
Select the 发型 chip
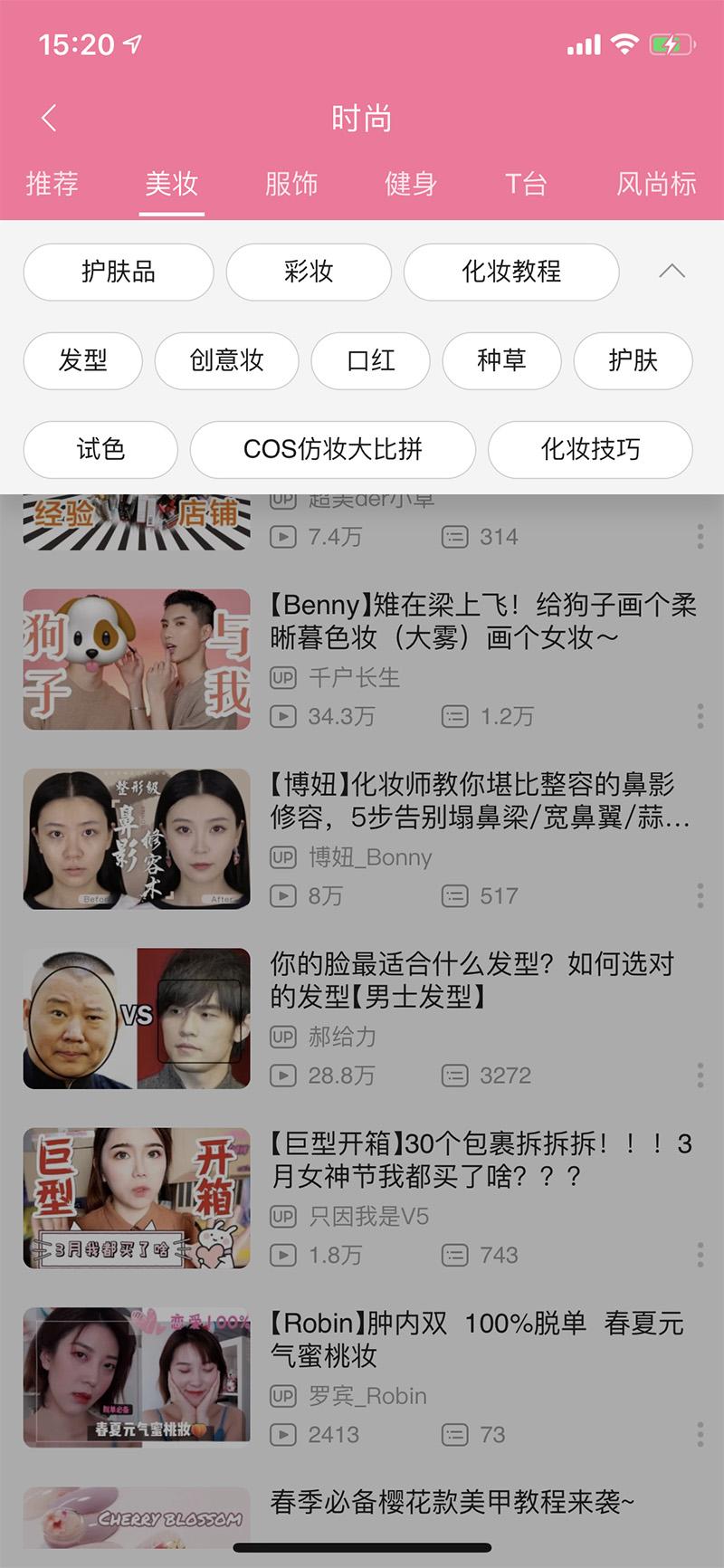82,360
